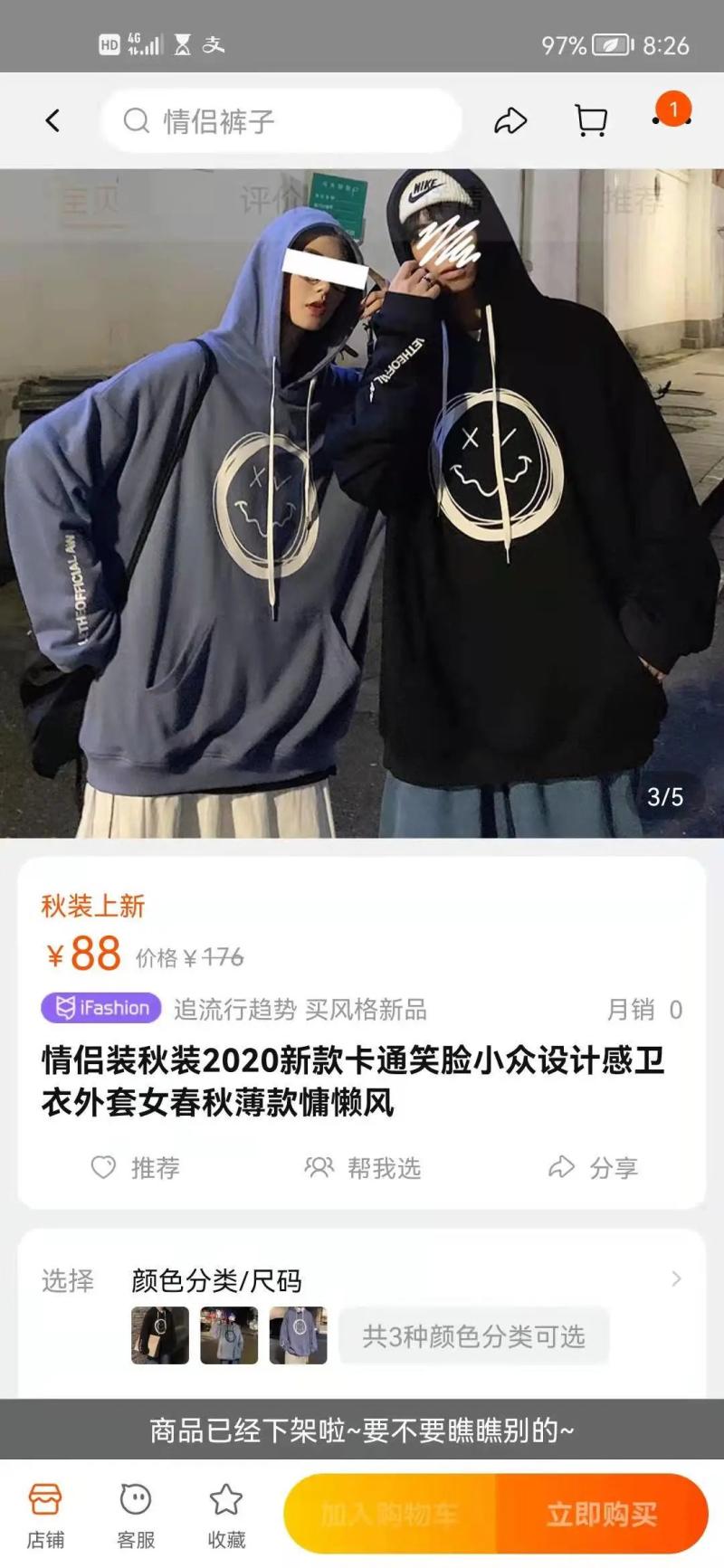Screen dimensions: 724x1568
Task: Select the black hoodie color thumbnail
Action: 158,1336
